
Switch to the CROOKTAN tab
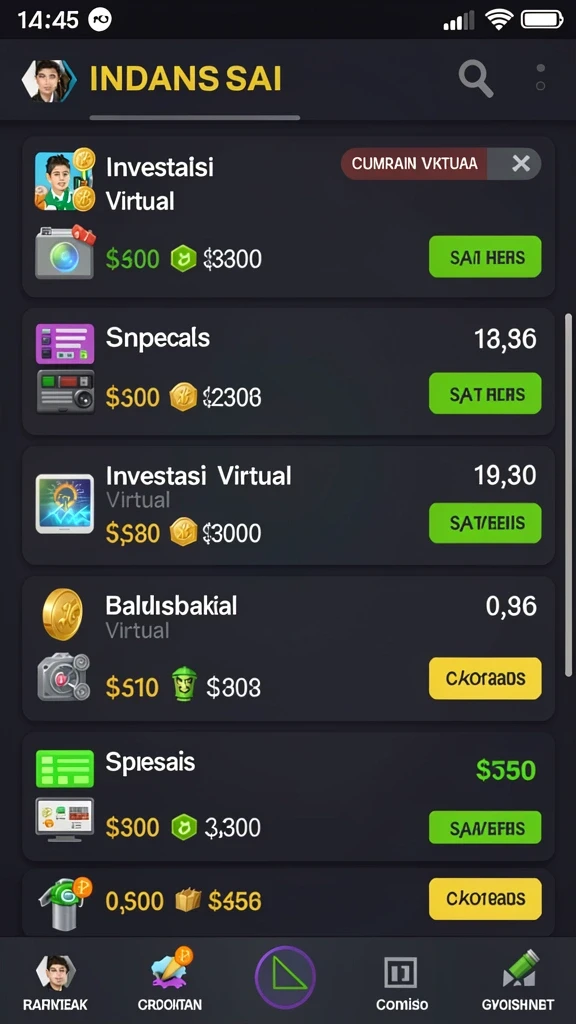170,980
